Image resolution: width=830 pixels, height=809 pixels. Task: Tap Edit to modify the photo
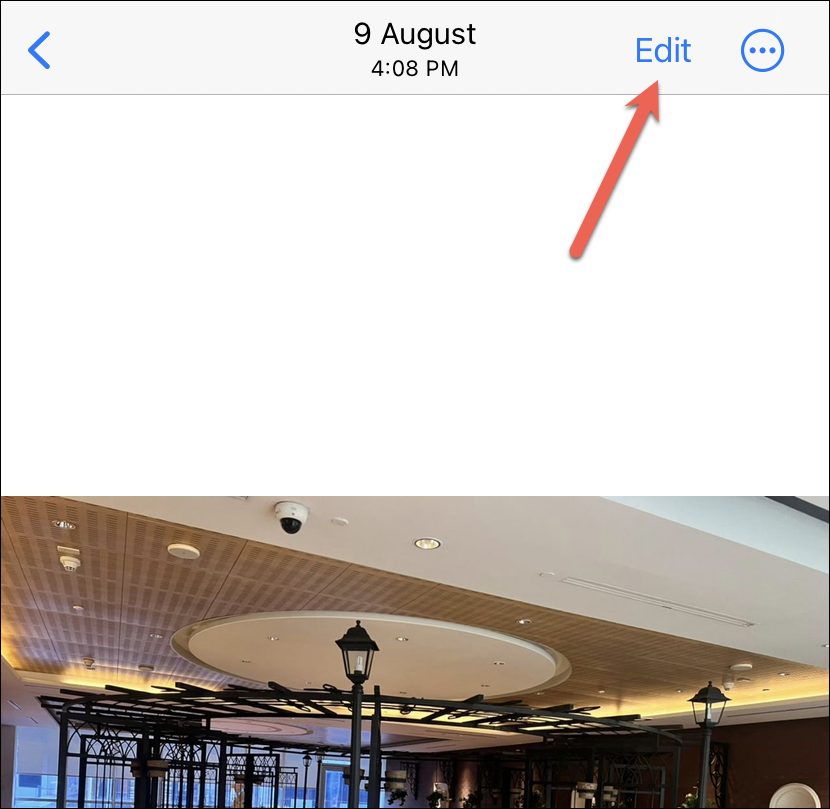tap(663, 50)
